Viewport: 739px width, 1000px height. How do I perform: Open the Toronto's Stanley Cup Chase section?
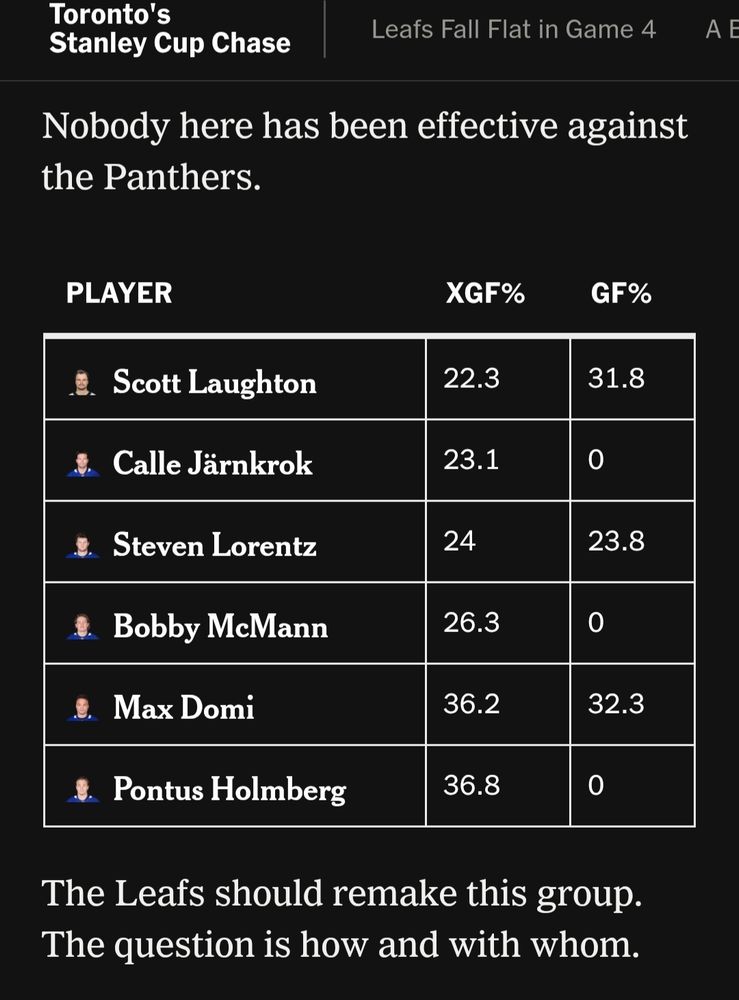click(168, 30)
